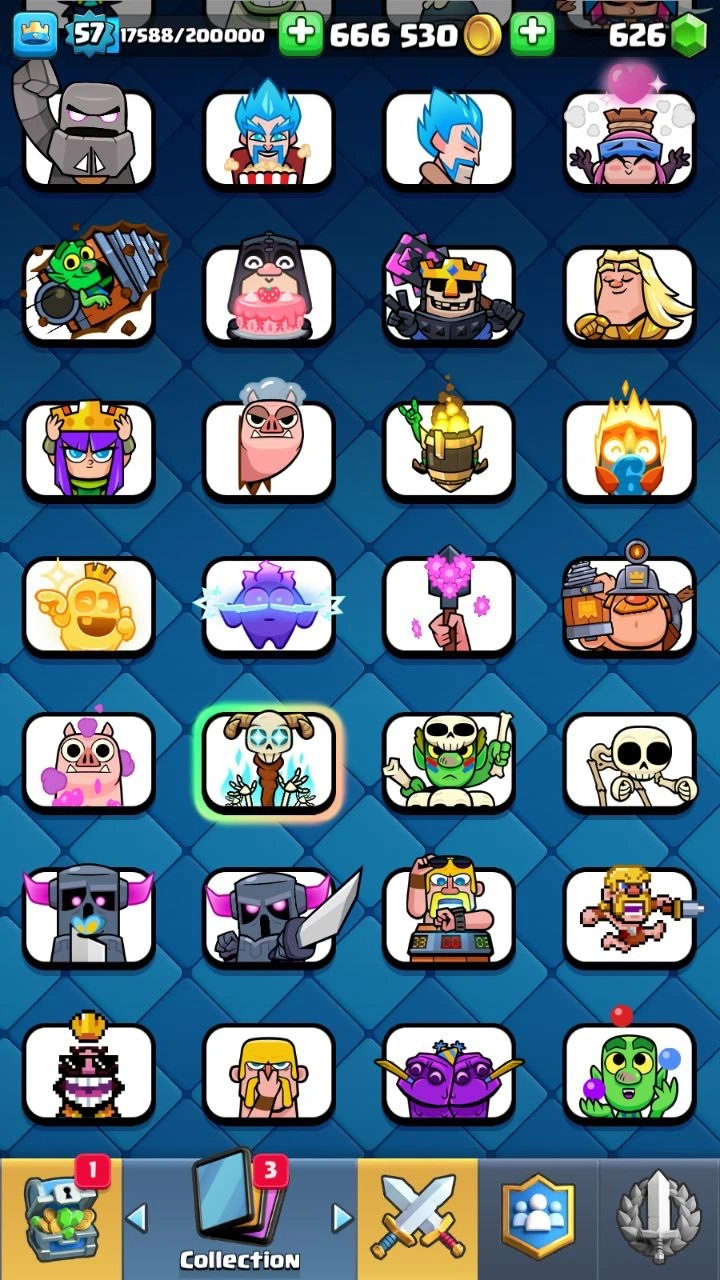The image size is (720, 1280).
Task: Pick the plain white skeleton emote
Action: click(x=629, y=762)
